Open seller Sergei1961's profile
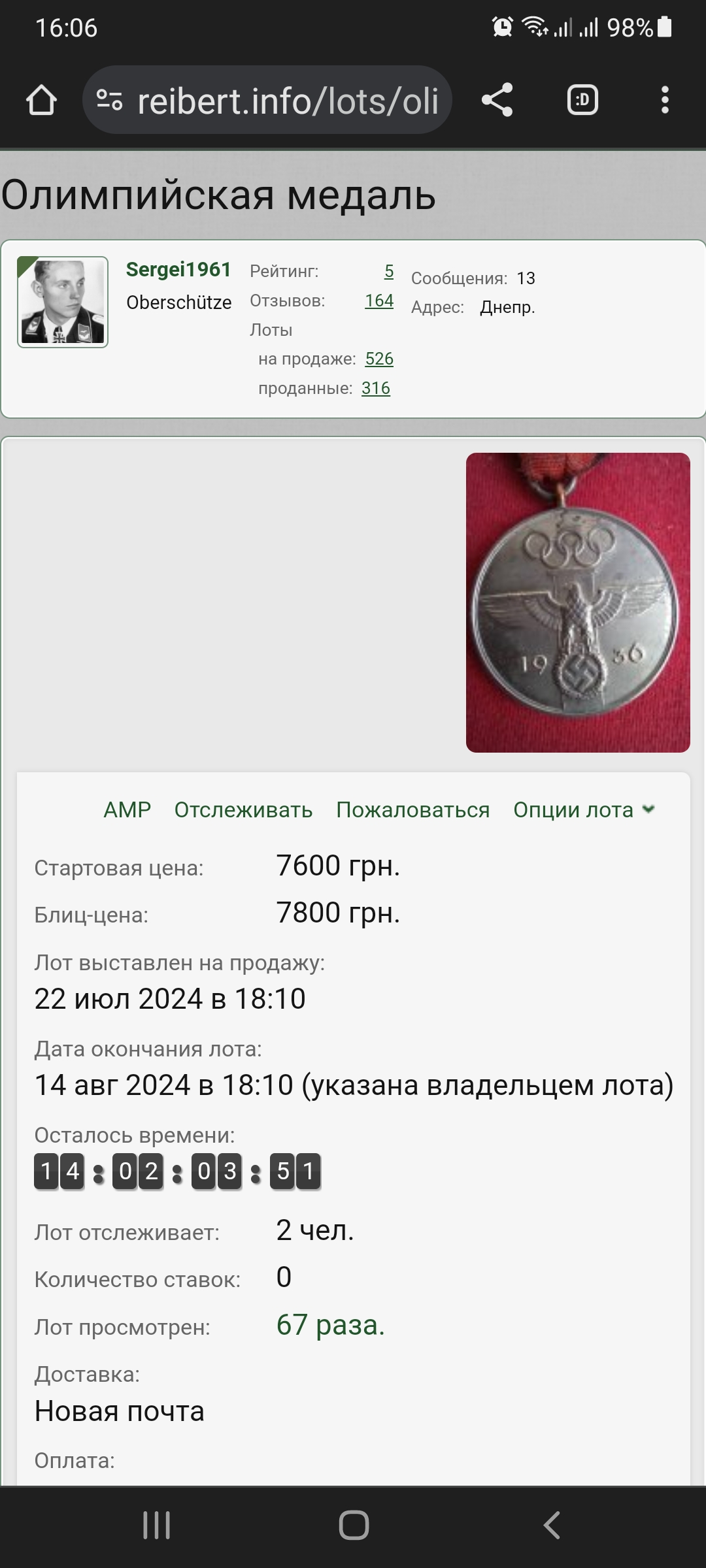The height and width of the screenshot is (1568, 706). [178, 269]
